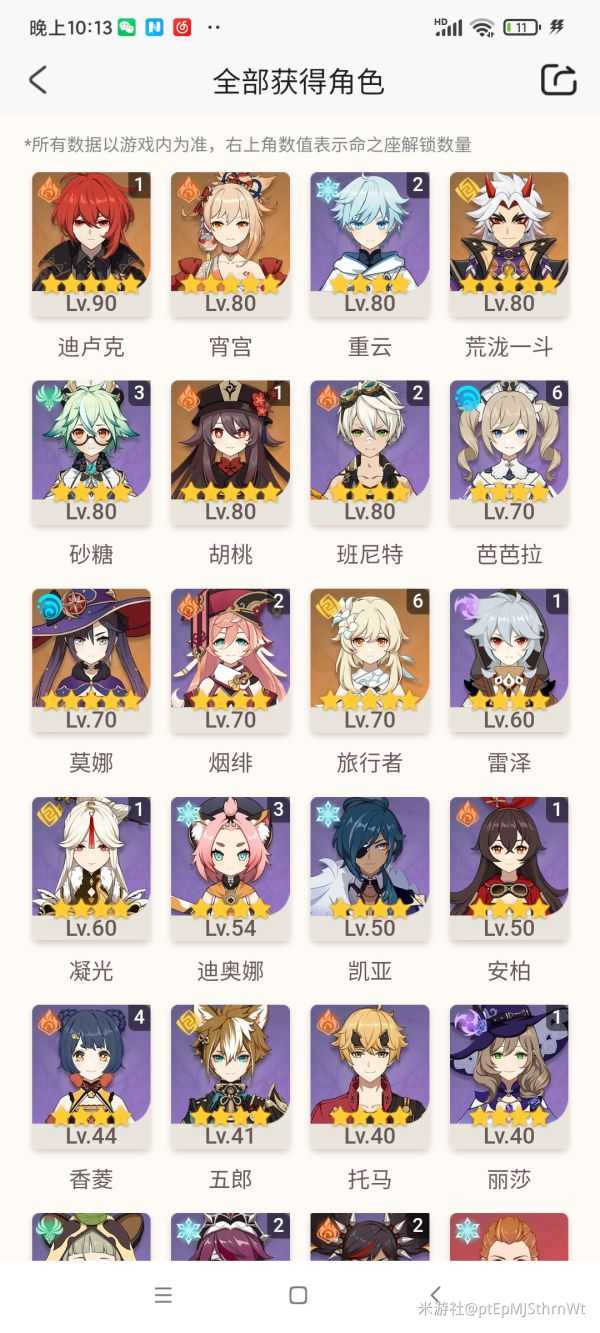Open character card for 宵宫

point(230,245)
